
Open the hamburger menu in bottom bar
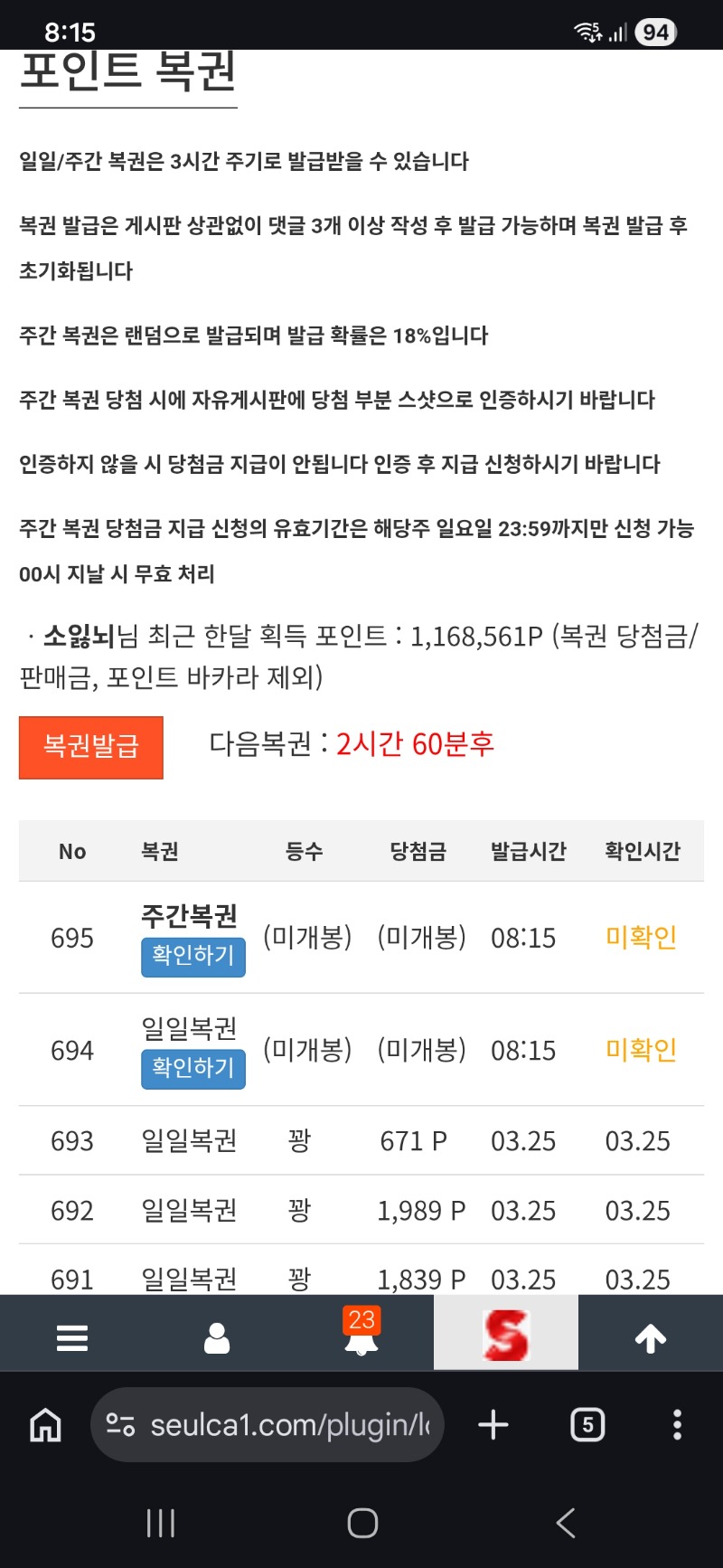point(72,1337)
